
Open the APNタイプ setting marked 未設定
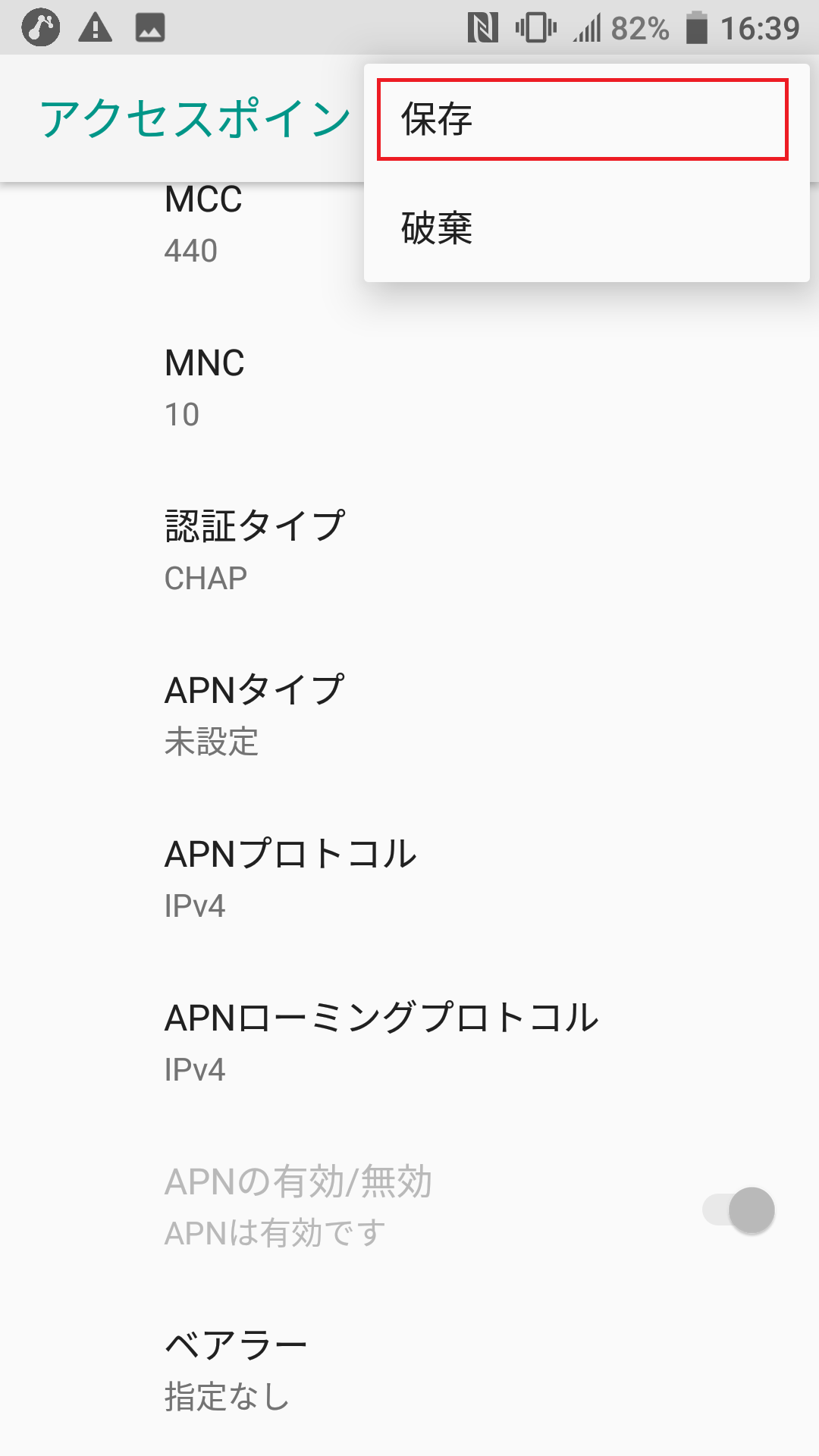click(303, 713)
